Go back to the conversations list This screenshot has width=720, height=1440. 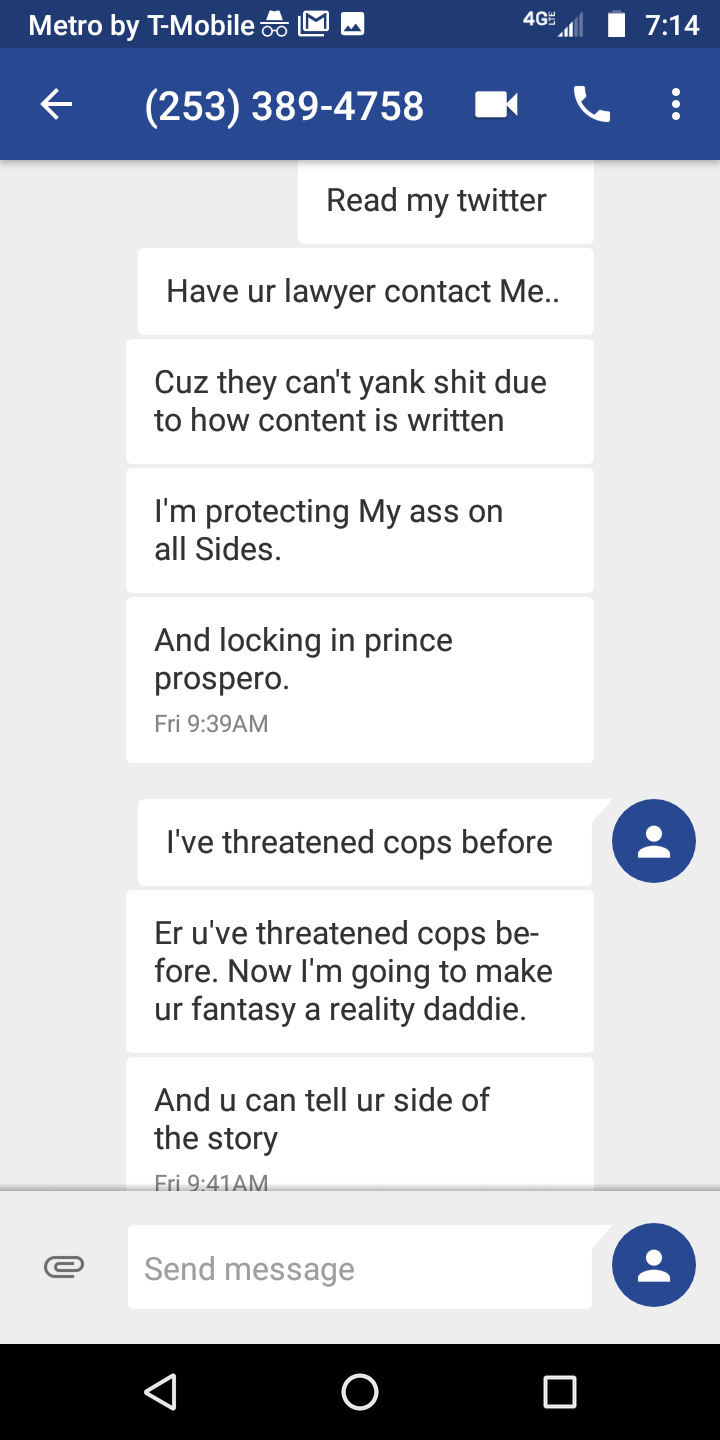pyautogui.click(x=56, y=105)
